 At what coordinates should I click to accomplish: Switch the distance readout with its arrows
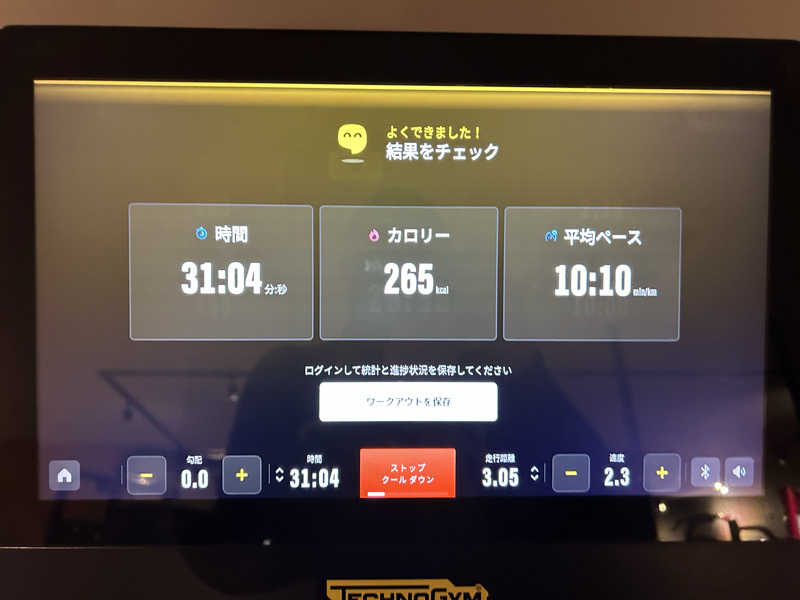pos(535,474)
